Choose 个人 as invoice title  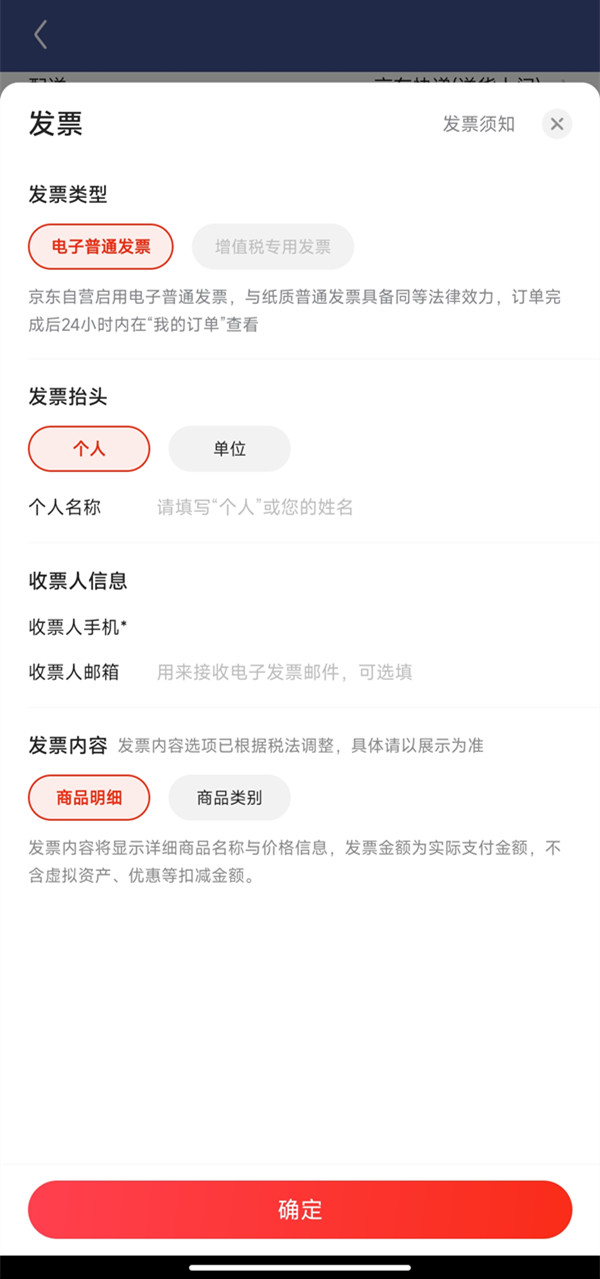click(x=89, y=449)
